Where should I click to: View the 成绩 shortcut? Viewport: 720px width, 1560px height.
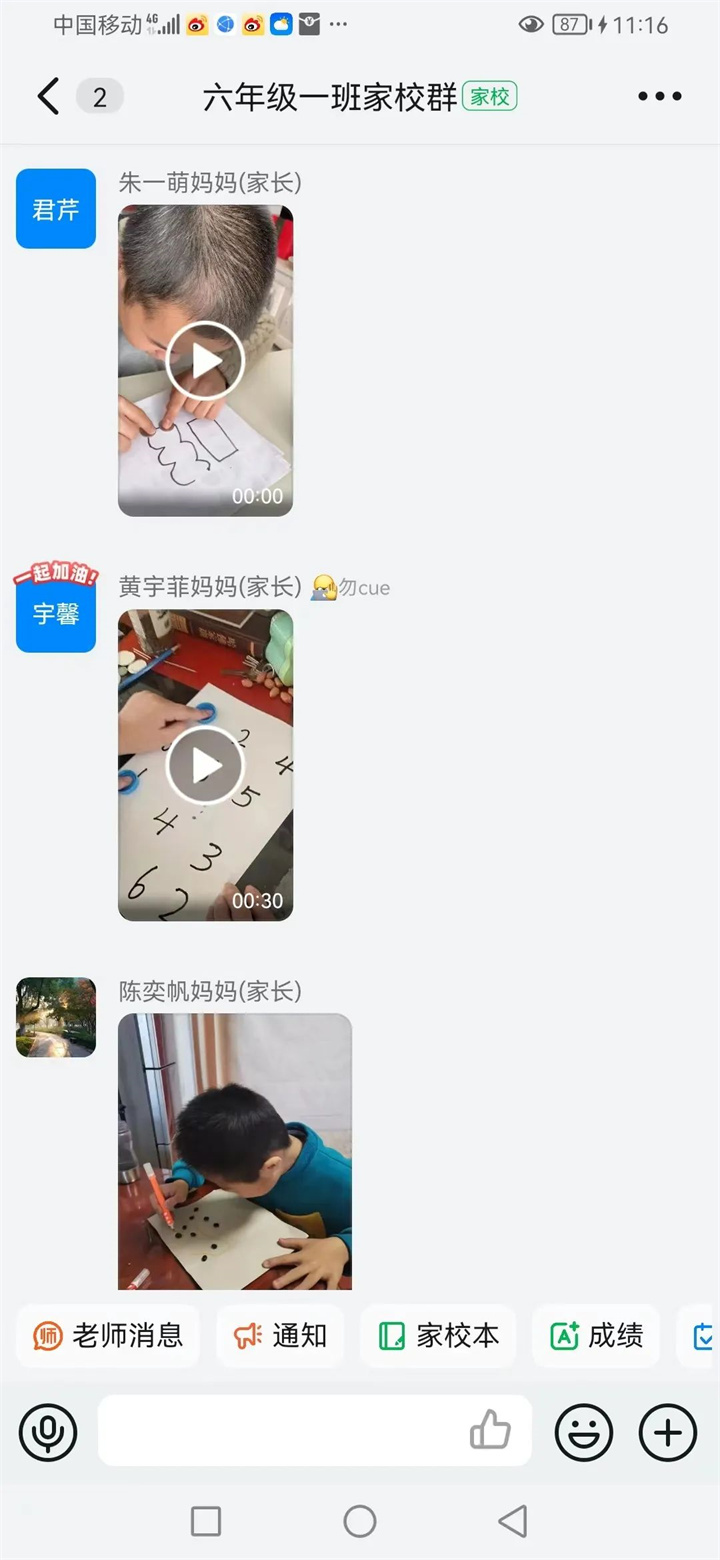coord(596,1335)
